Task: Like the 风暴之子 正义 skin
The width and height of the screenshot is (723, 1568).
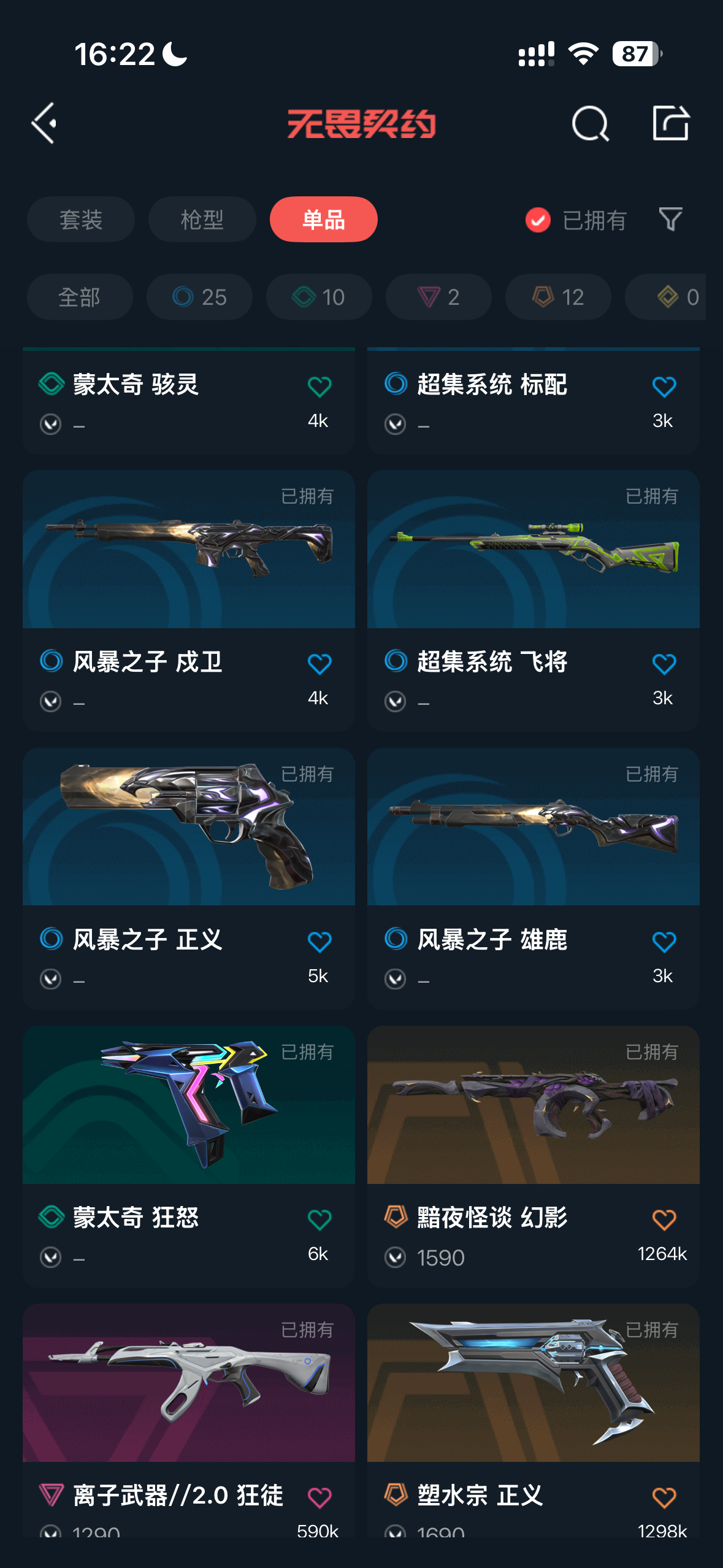Action: click(319, 942)
